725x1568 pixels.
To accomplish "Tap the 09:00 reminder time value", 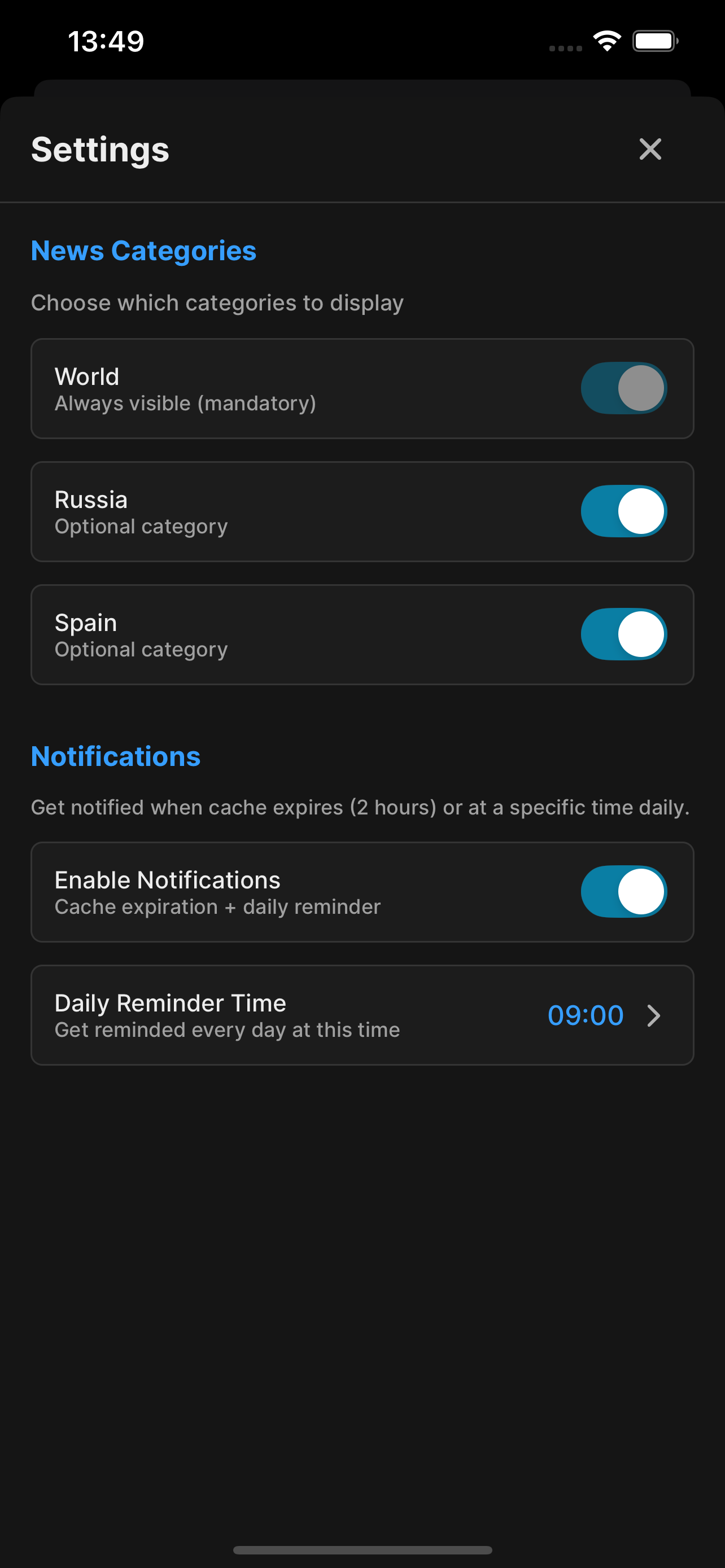I will pos(586,1015).
